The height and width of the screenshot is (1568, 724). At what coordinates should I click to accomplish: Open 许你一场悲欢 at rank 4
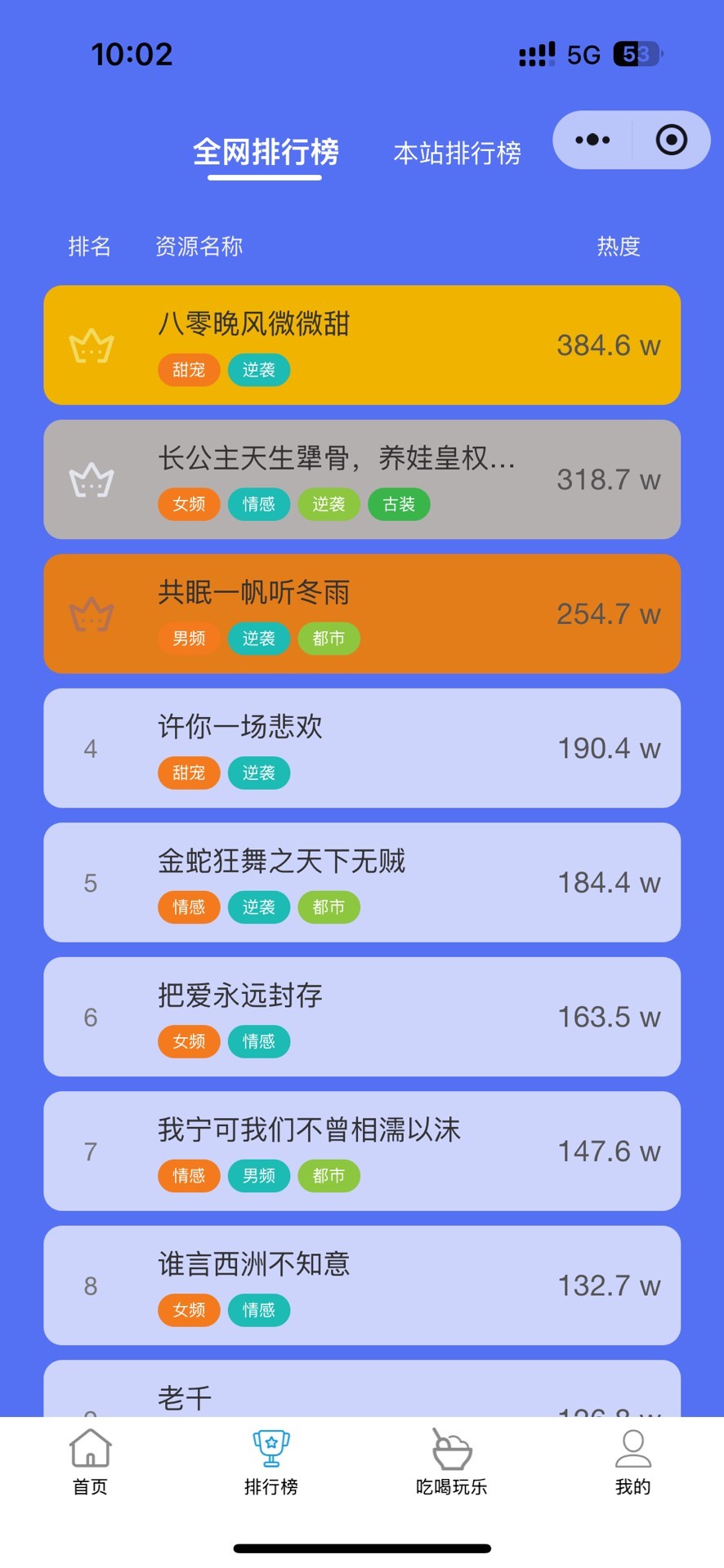[x=361, y=748]
